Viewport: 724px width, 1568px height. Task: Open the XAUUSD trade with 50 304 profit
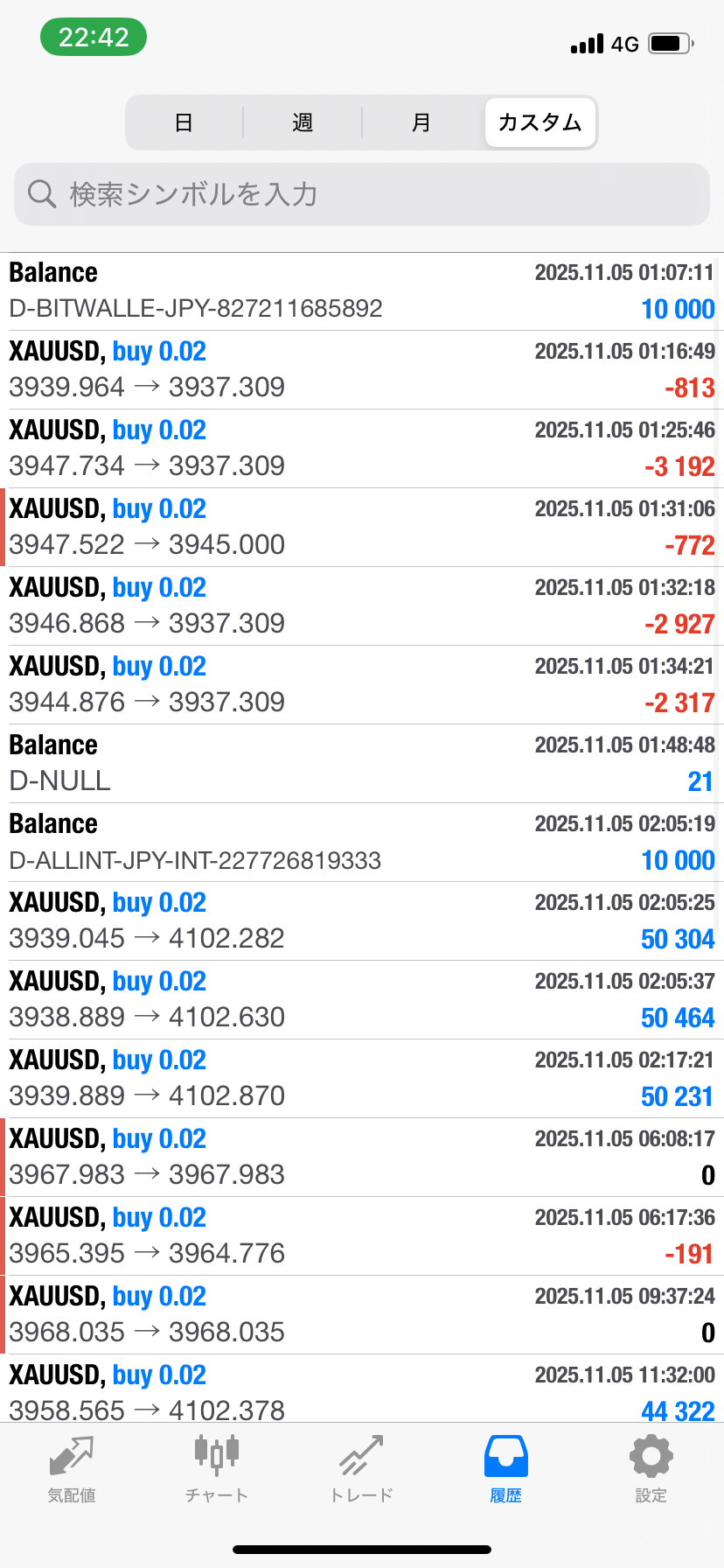click(362, 921)
